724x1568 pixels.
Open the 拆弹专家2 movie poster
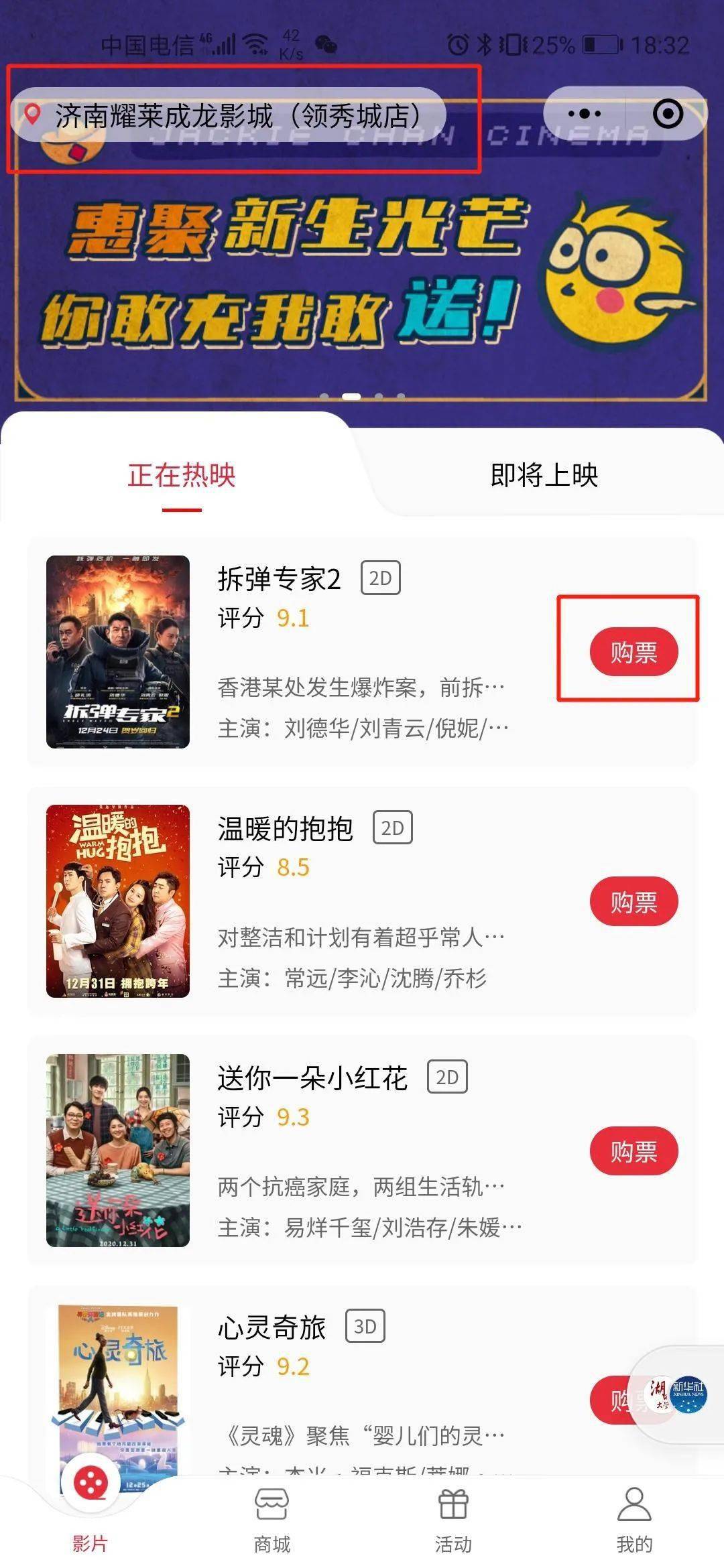tap(118, 651)
